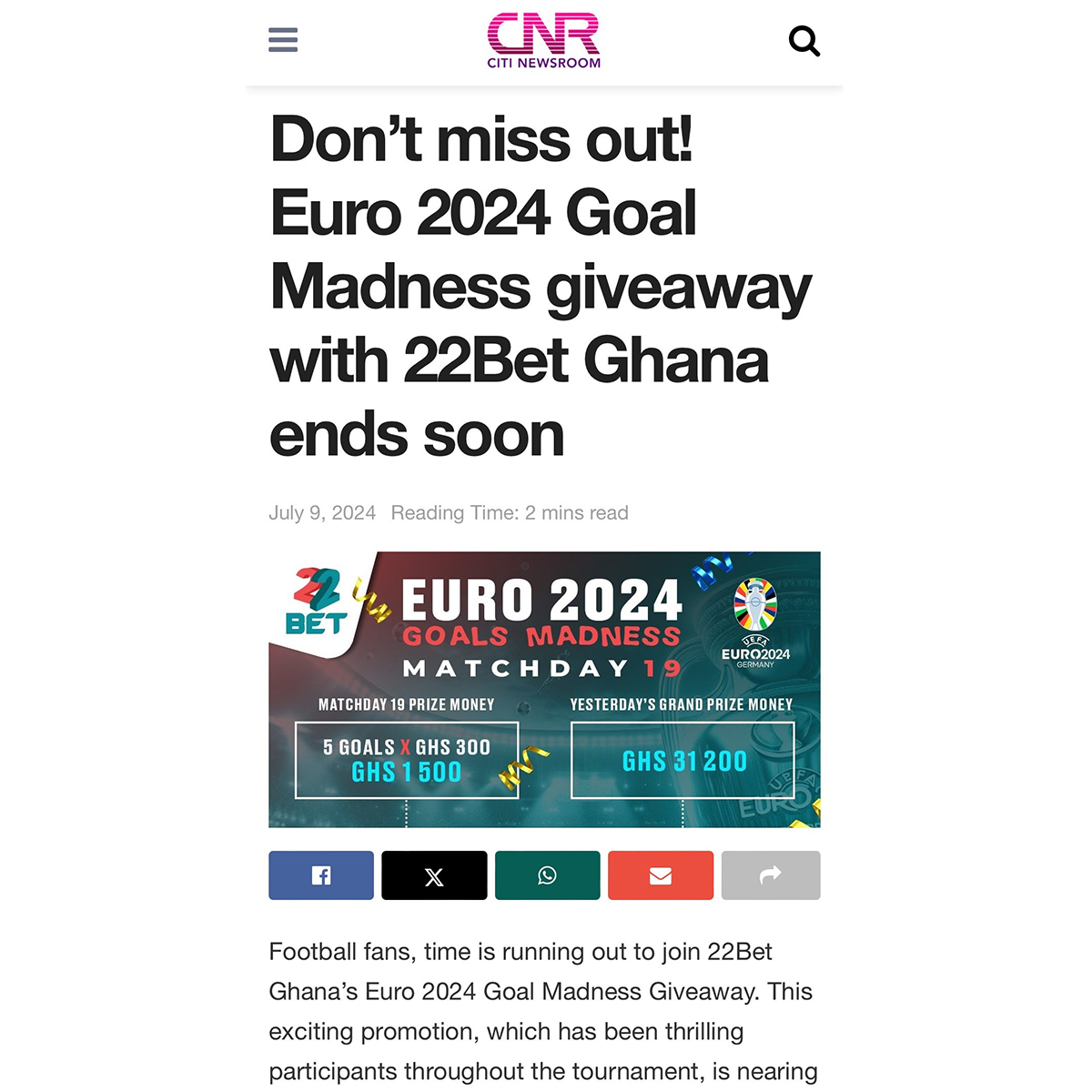Image resolution: width=1092 pixels, height=1092 pixels.
Task: Open the search icon
Action: [x=804, y=41]
